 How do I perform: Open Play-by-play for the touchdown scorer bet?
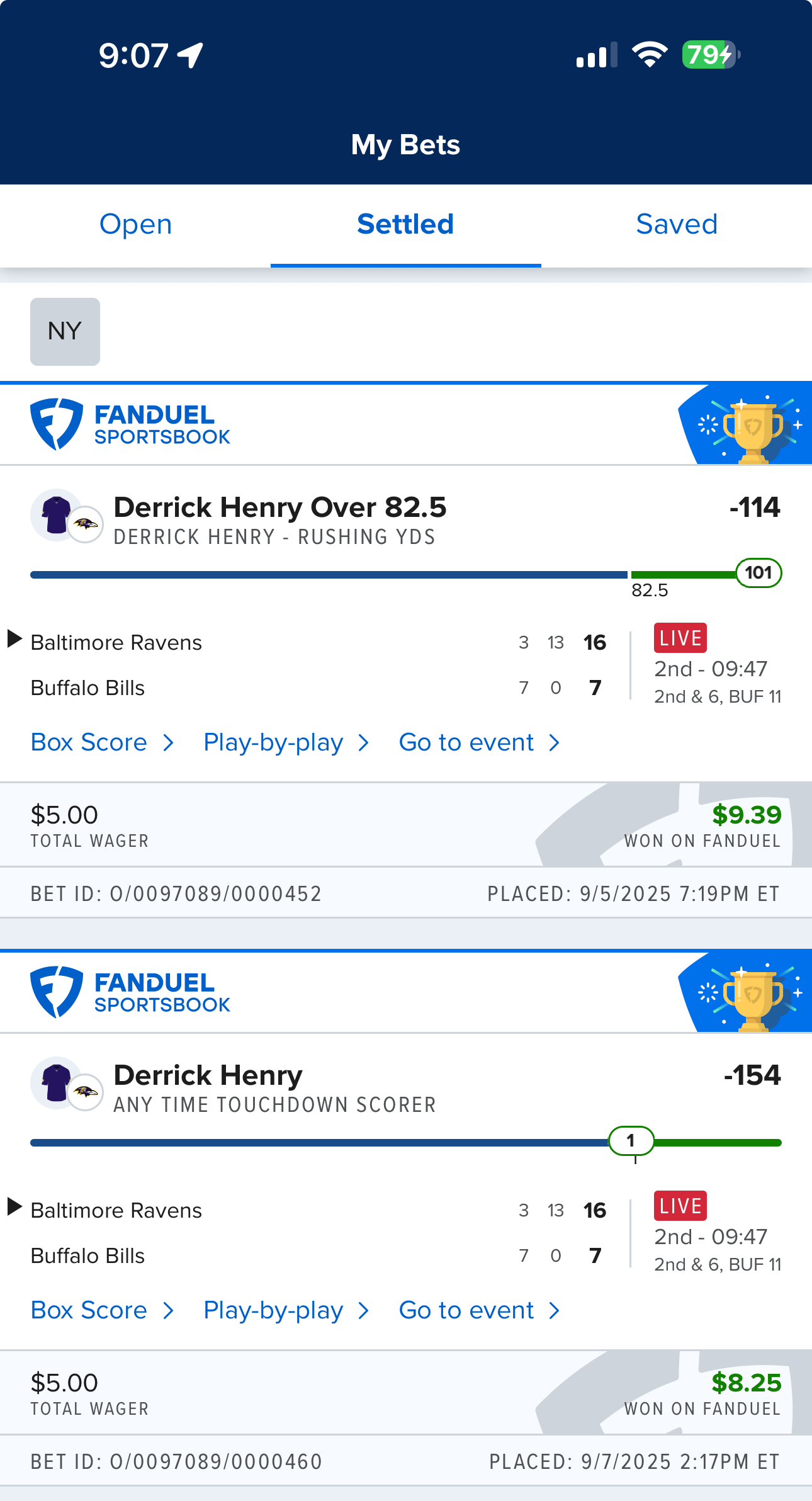(x=286, y=1310)
